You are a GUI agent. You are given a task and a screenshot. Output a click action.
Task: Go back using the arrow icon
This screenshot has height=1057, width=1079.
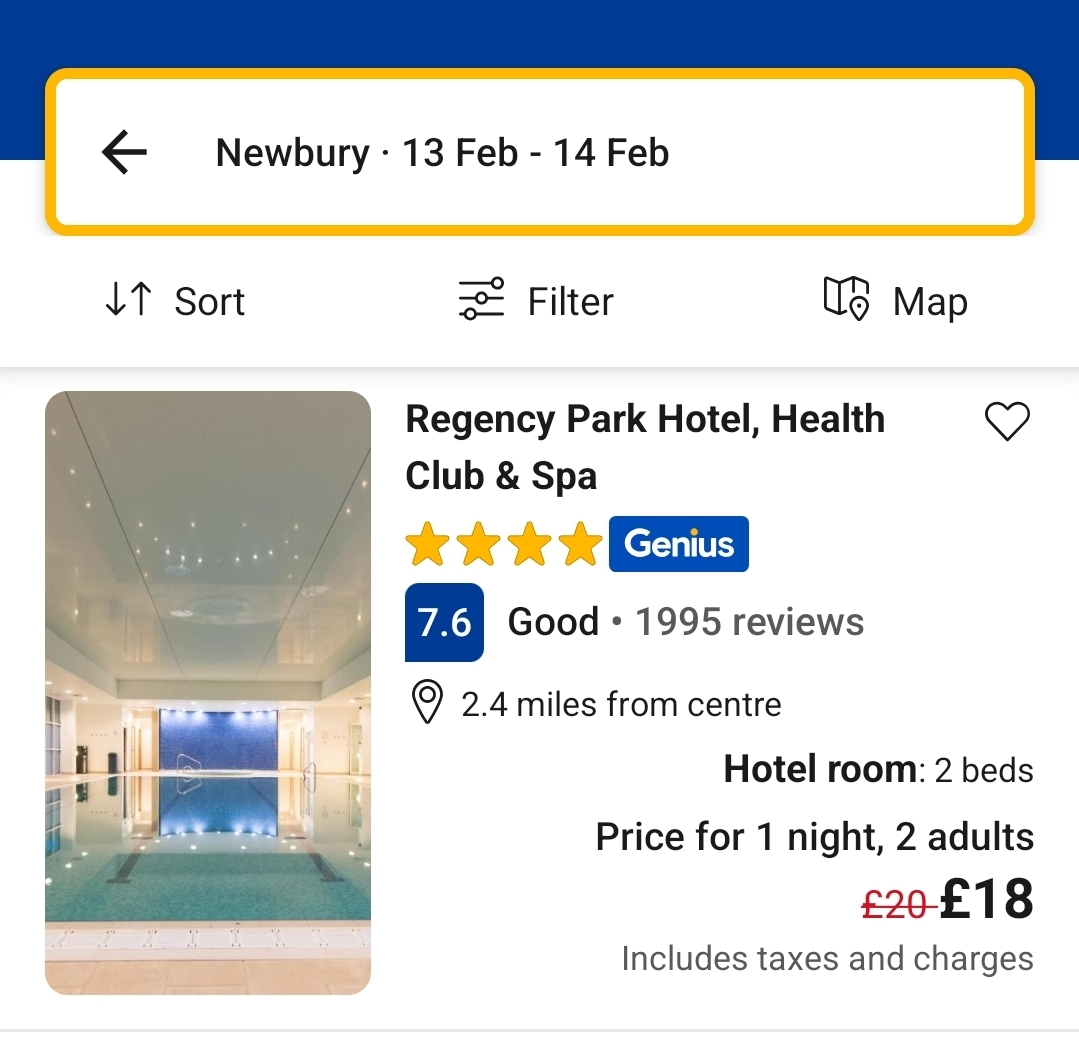(124, 153)
